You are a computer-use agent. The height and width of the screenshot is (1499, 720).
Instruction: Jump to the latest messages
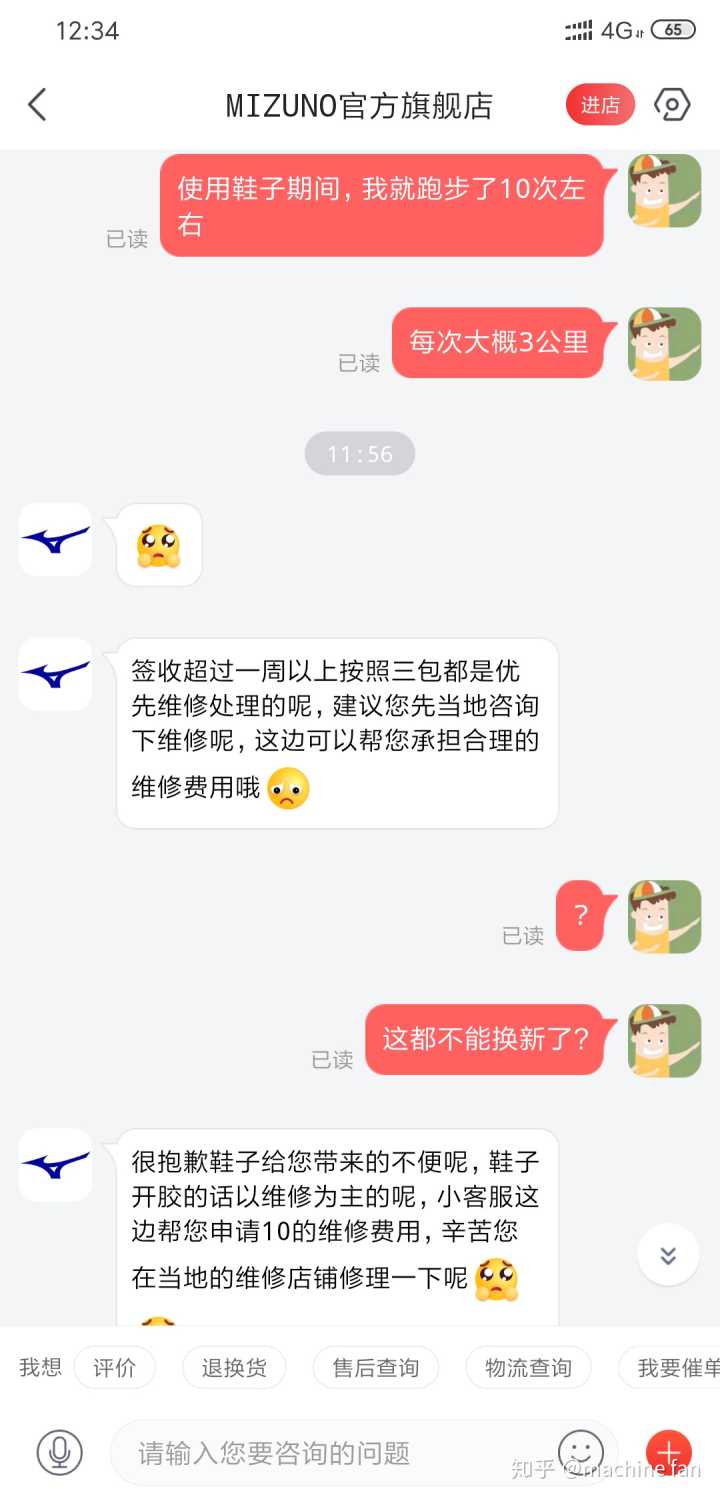668,1255
